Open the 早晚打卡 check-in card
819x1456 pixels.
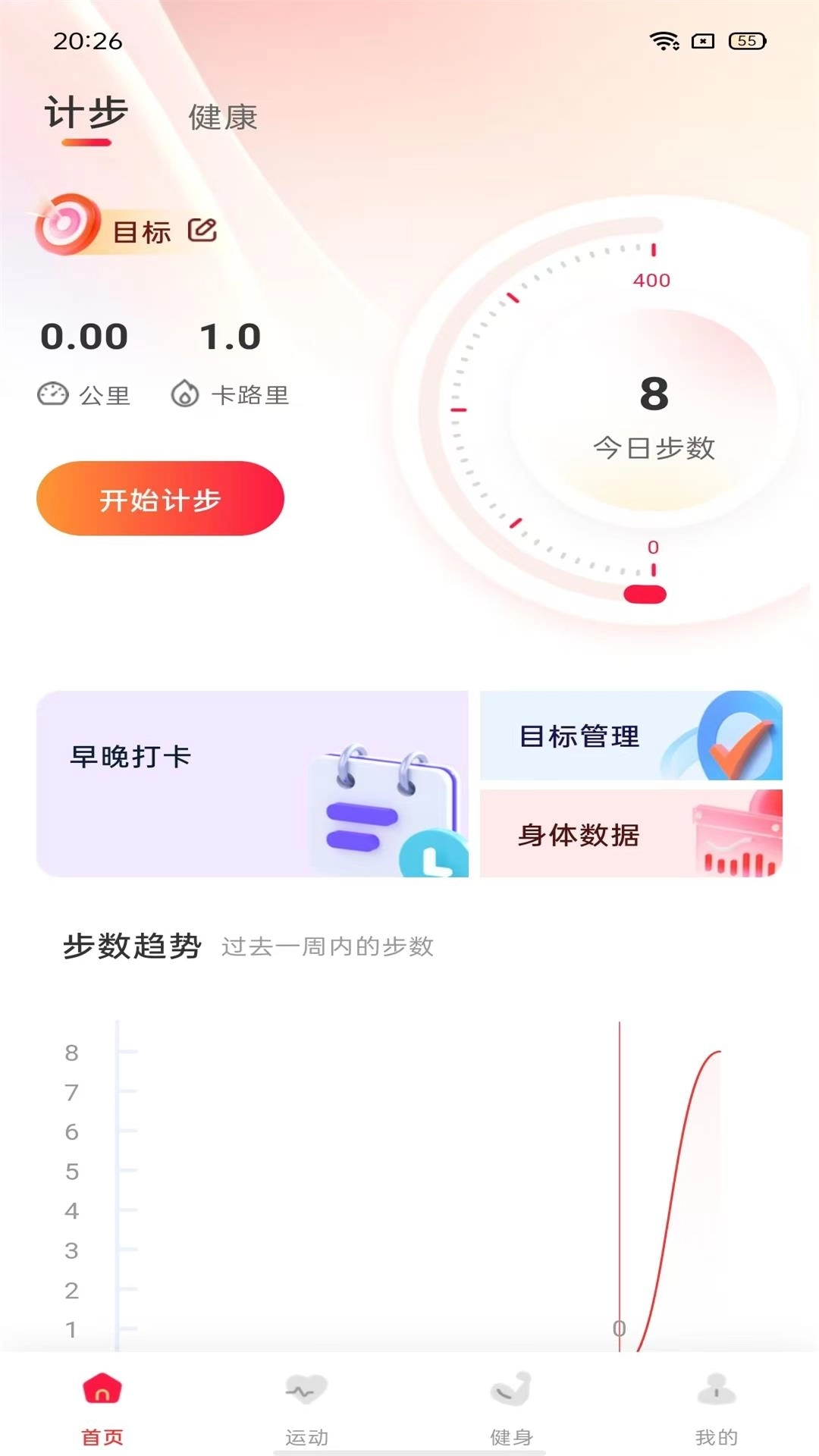pyautogui.click(x=253, y=783)
